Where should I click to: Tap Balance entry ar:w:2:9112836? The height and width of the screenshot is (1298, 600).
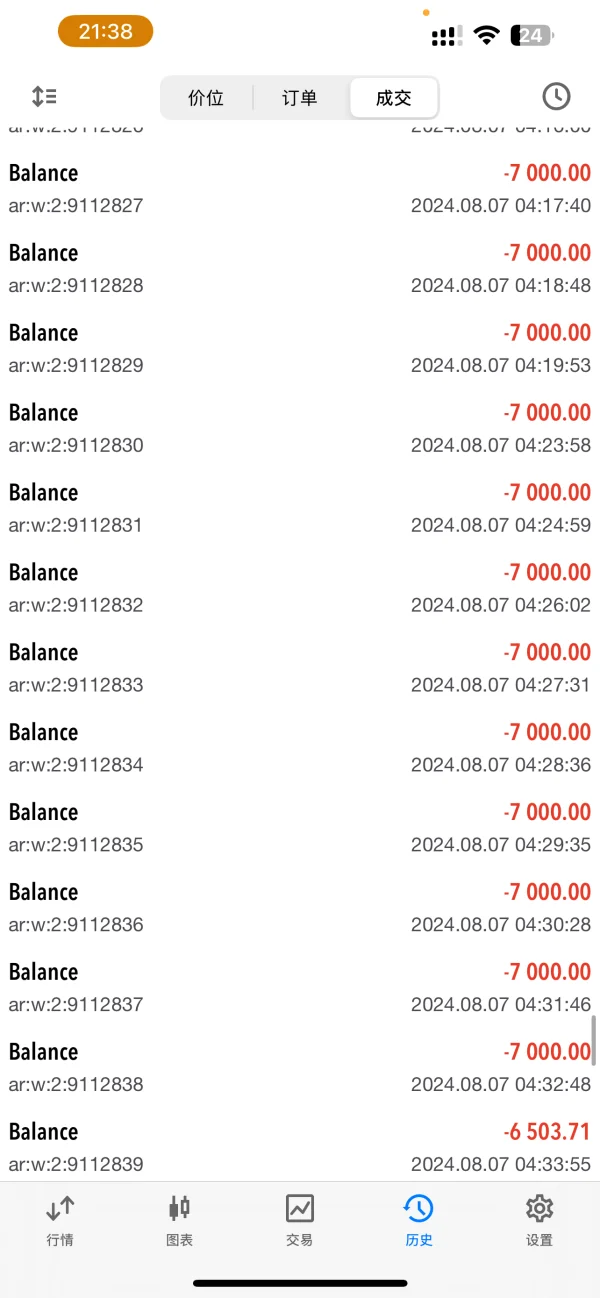click(300, 908)
